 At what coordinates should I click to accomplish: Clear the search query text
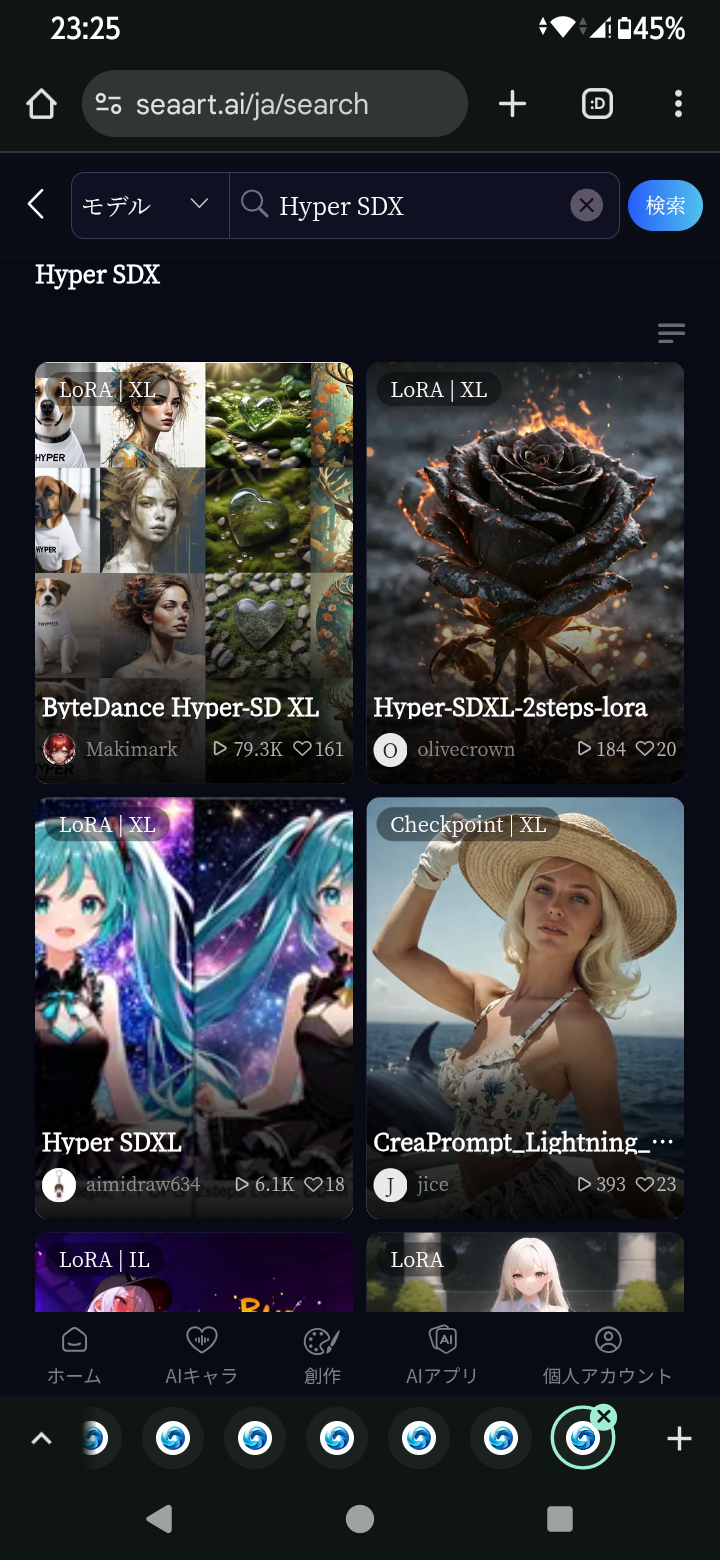(586, 206)
